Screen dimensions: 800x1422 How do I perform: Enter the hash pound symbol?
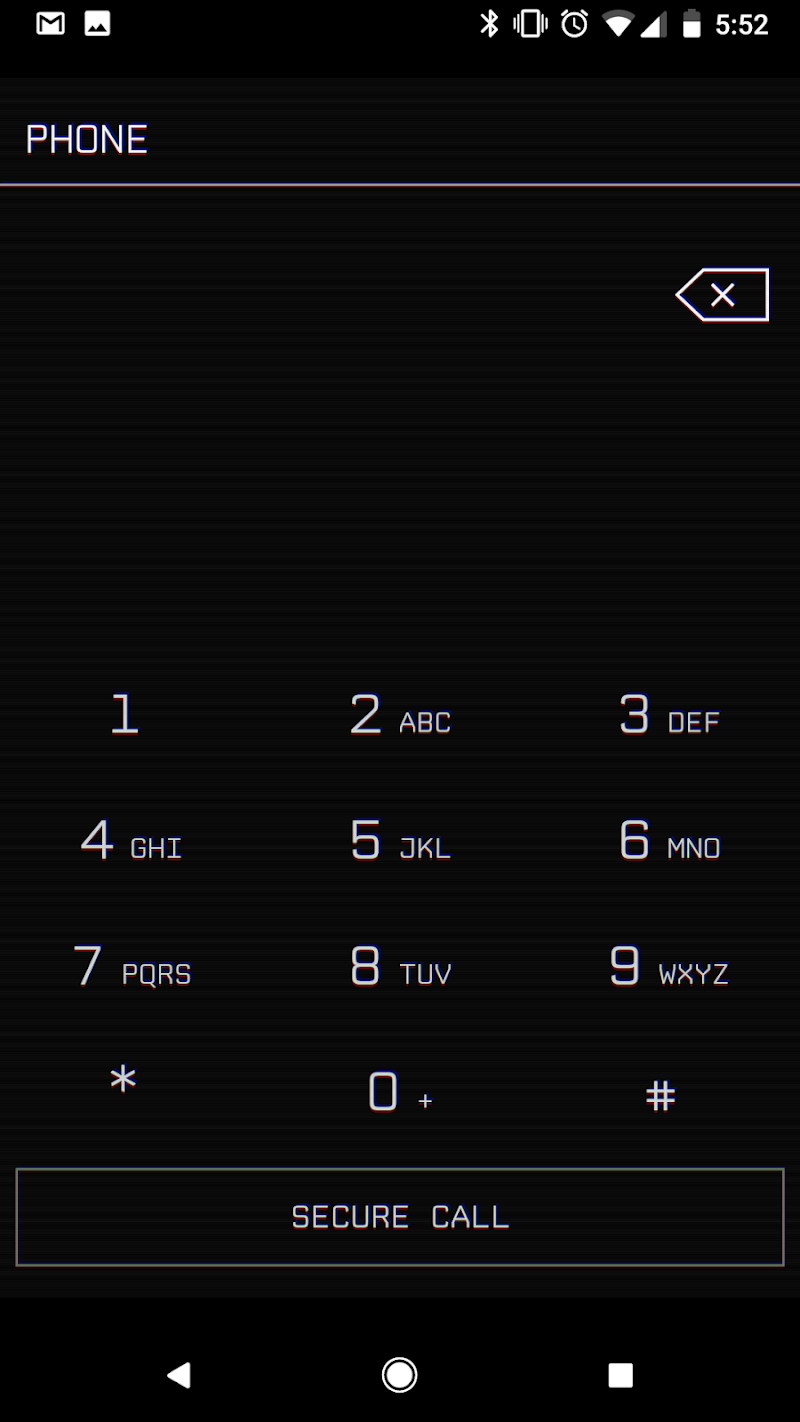coord(660,1096)
